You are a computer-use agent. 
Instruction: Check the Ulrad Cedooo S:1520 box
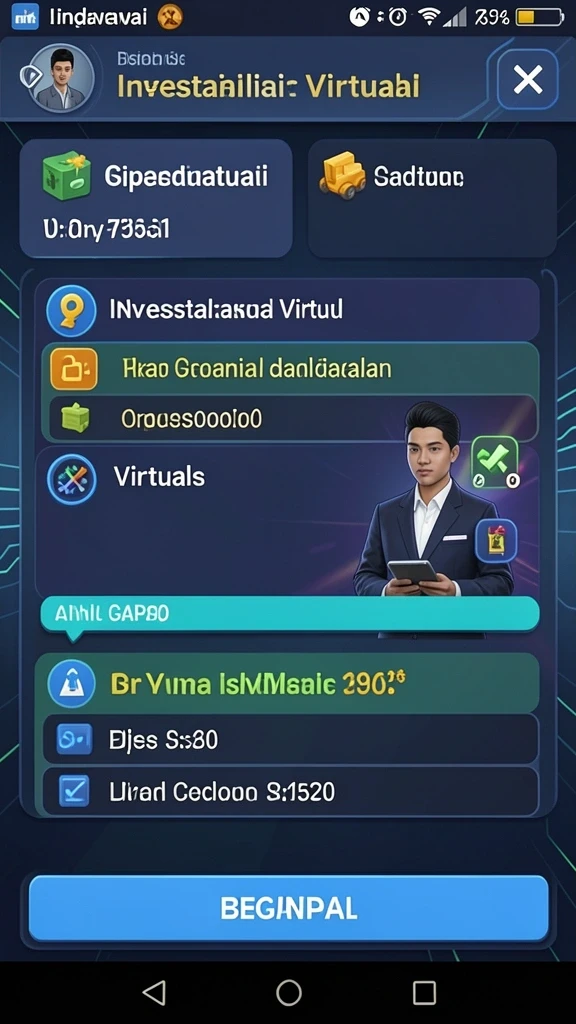coord(74,792)
